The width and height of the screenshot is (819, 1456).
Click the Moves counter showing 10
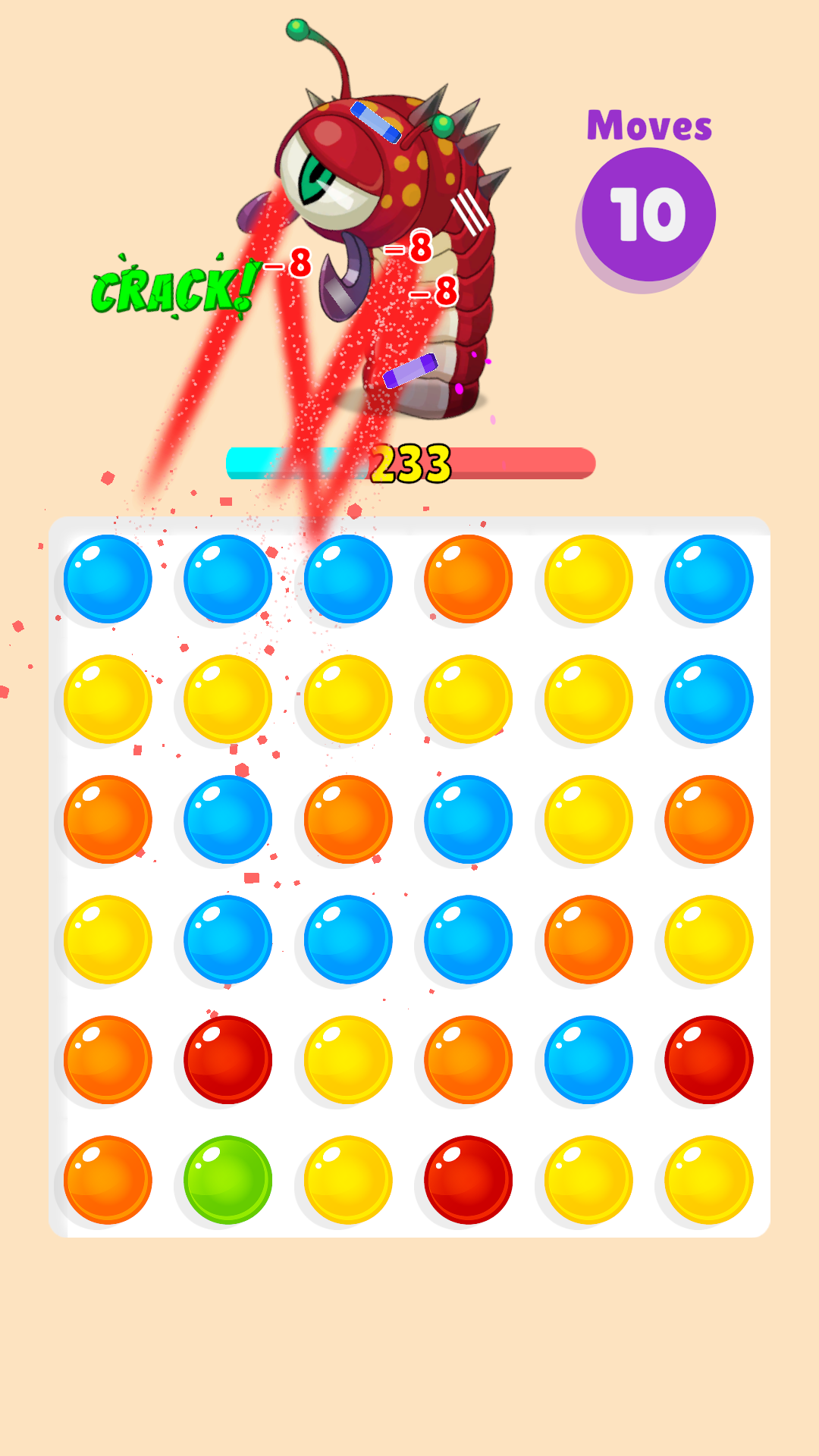point(648,212)
